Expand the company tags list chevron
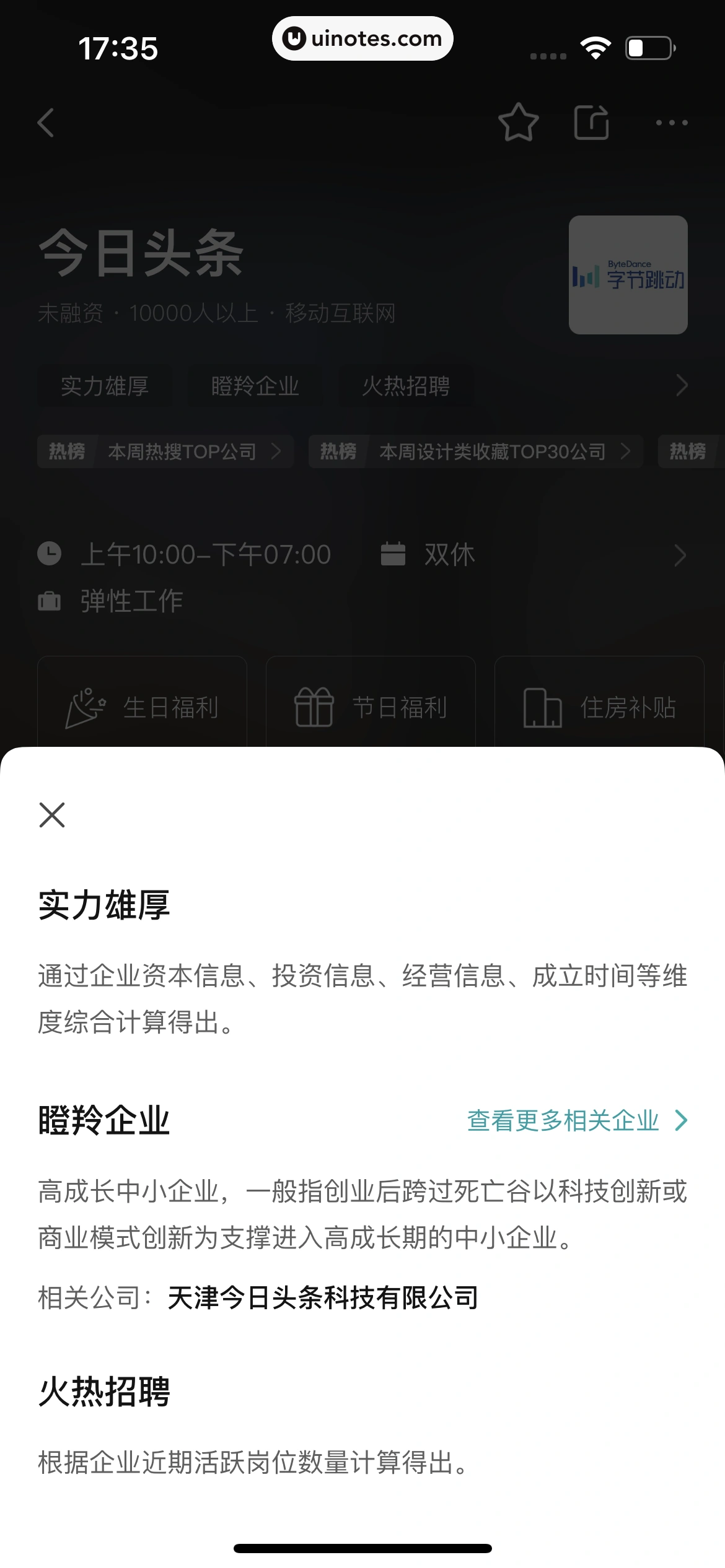Screen dimensions: 725x1568 coord(682,385)
